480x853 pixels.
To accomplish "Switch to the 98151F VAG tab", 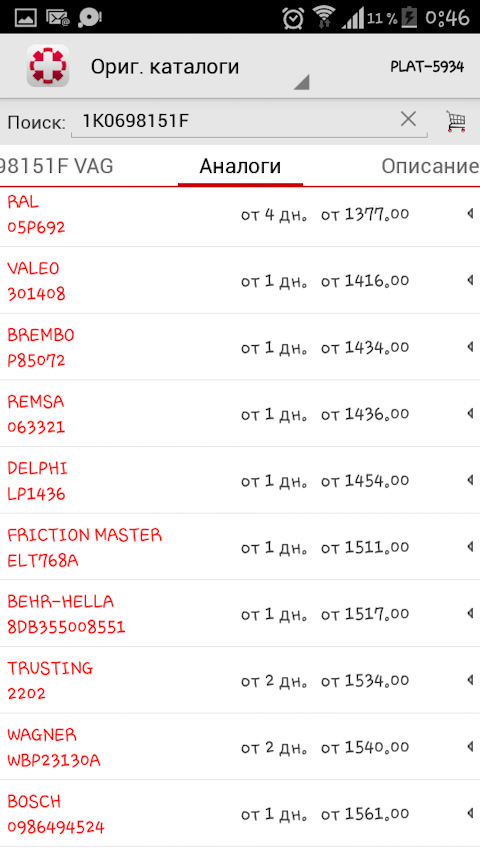I will click(56, 166).
